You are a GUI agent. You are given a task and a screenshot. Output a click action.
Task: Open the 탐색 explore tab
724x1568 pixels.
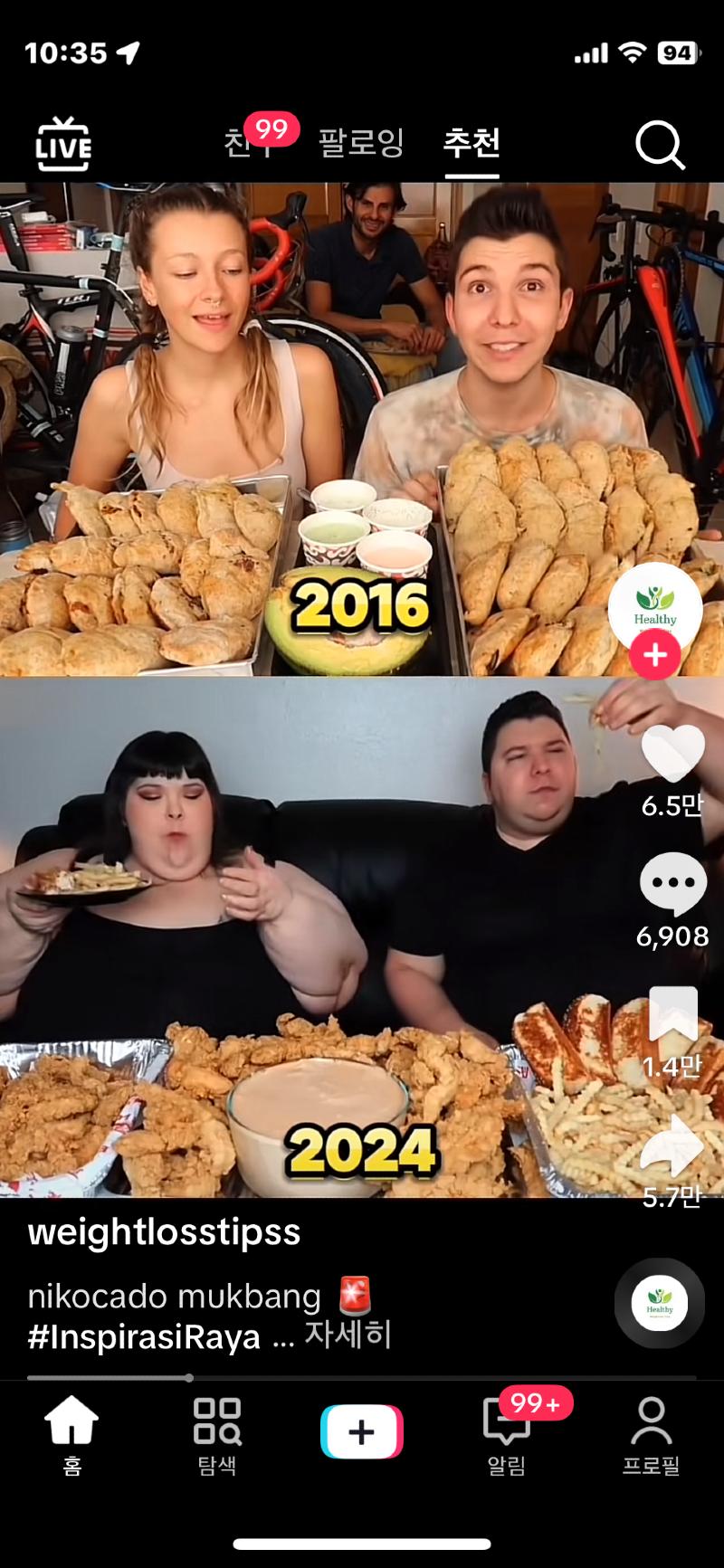point(217,1433)
